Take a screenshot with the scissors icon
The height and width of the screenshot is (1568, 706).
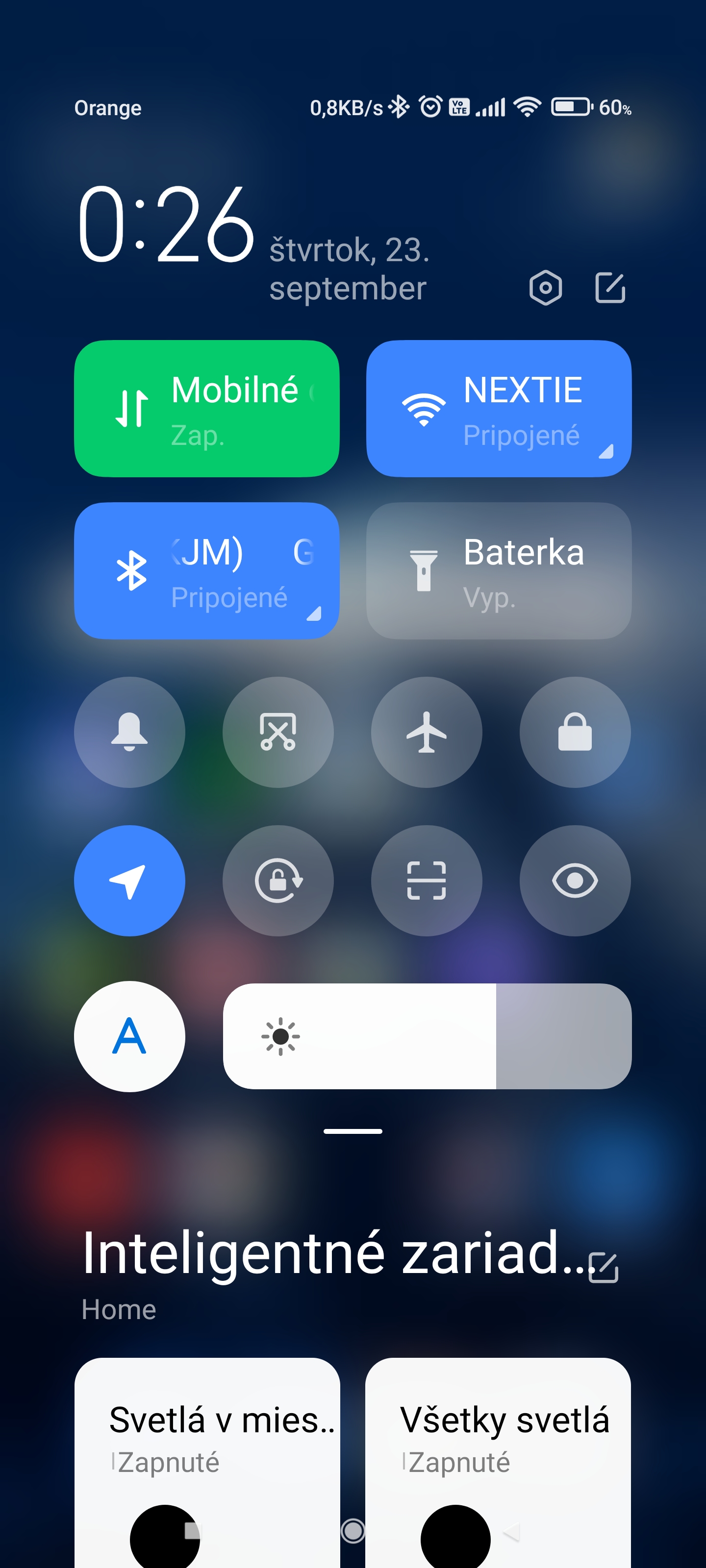[278, 732]
